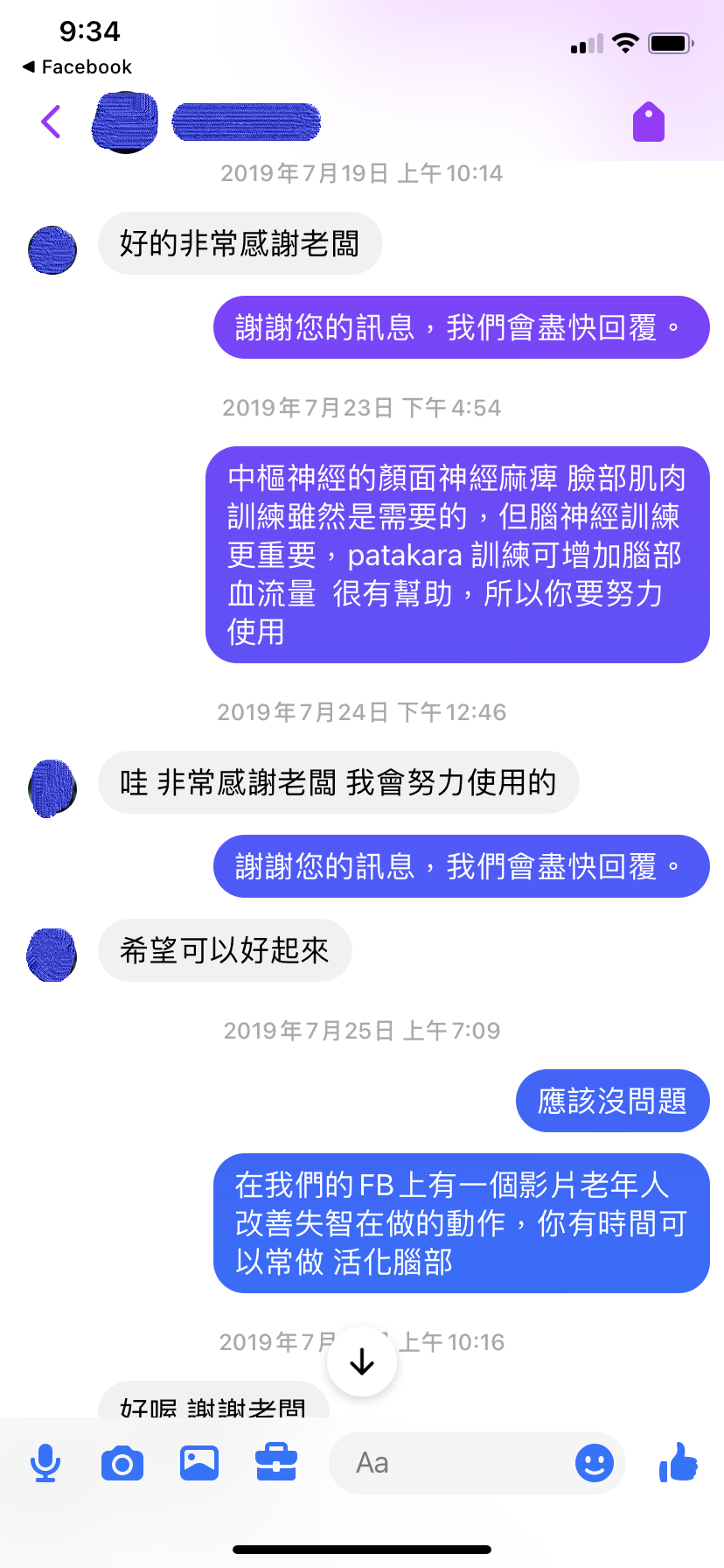
Task: Send a thumbs-up like
Action: [679, 1461]
